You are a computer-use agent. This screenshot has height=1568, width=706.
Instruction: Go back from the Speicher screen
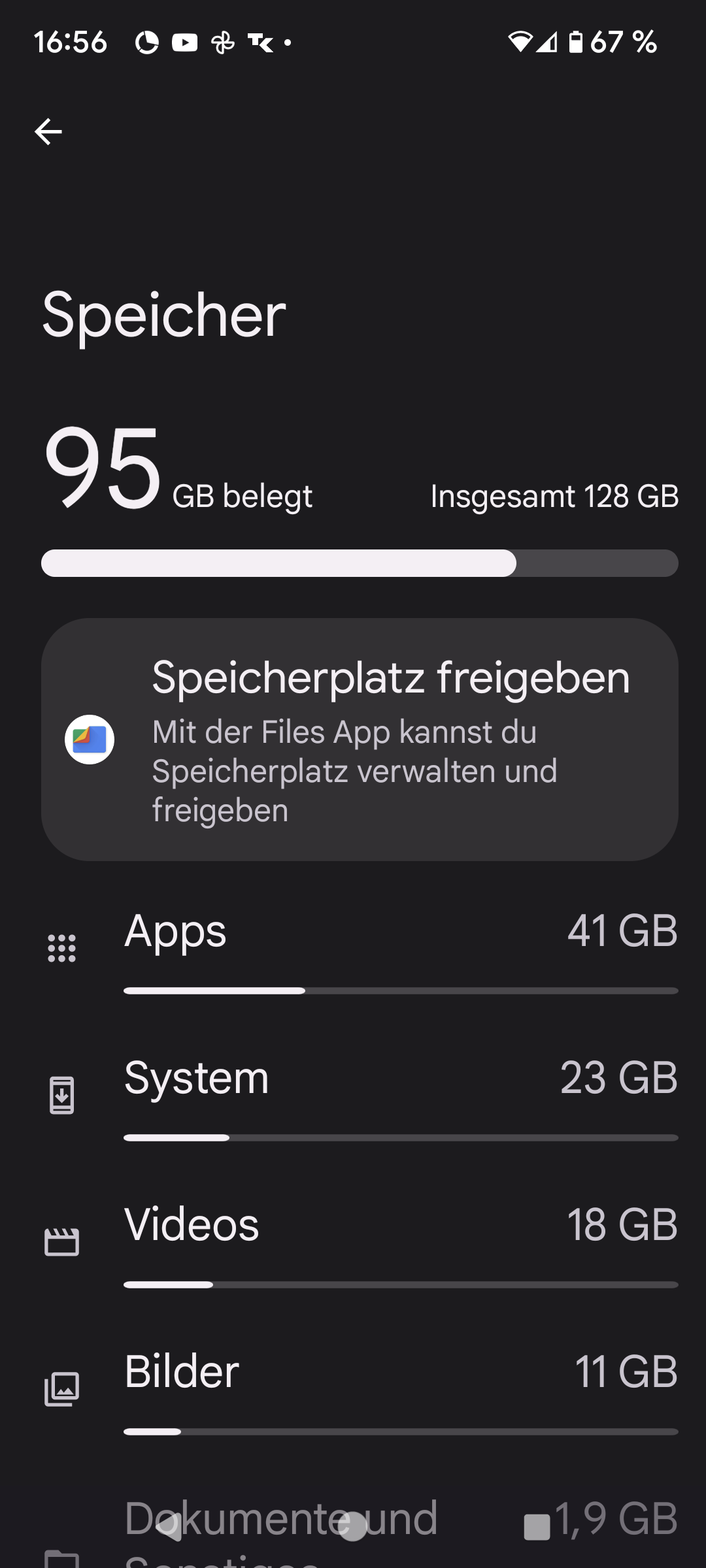pos(48,132)
